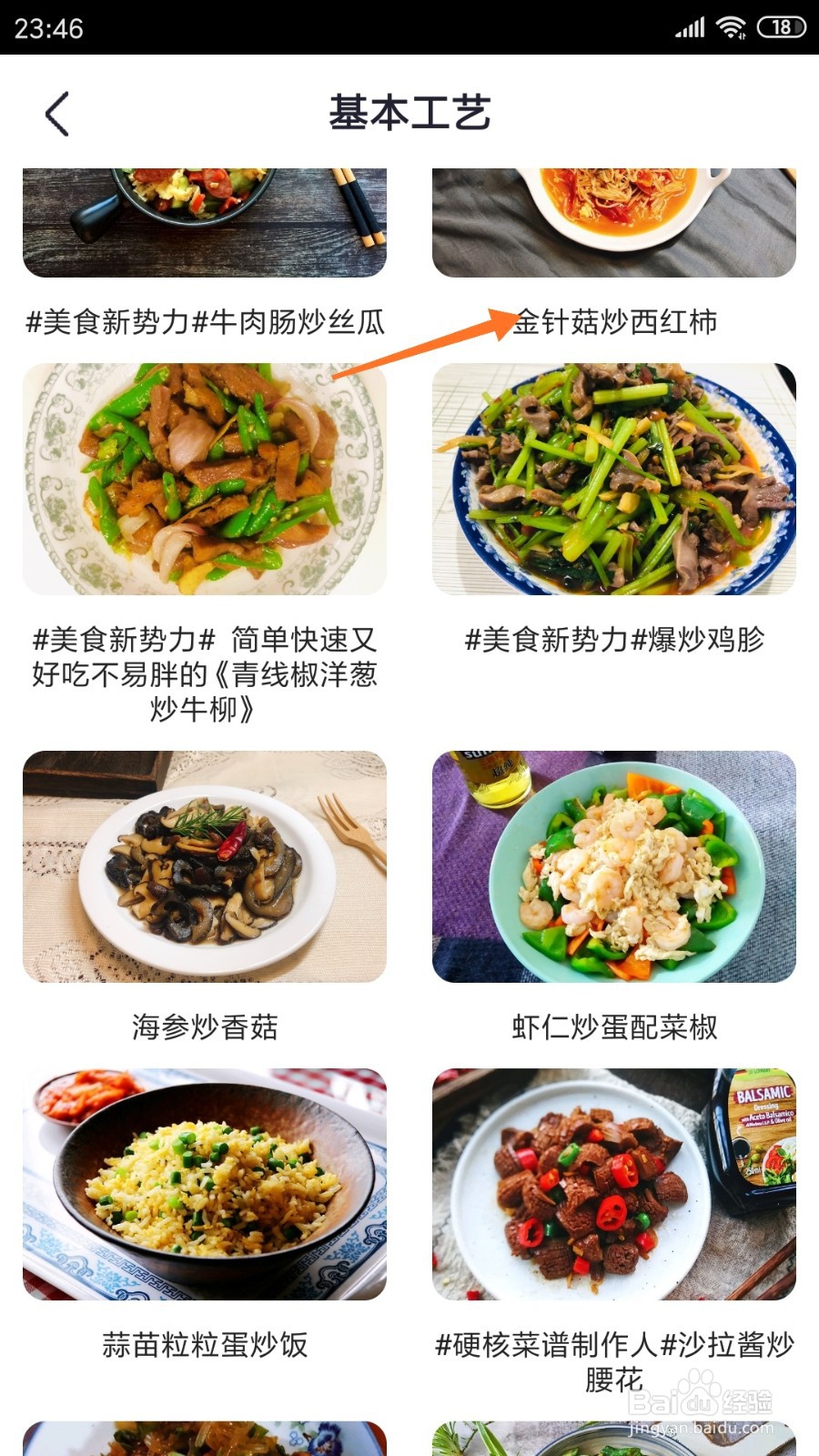Tap the signal strength bars icon
819x1456 pixels.
pyautogui.click(x=691, y=27)
